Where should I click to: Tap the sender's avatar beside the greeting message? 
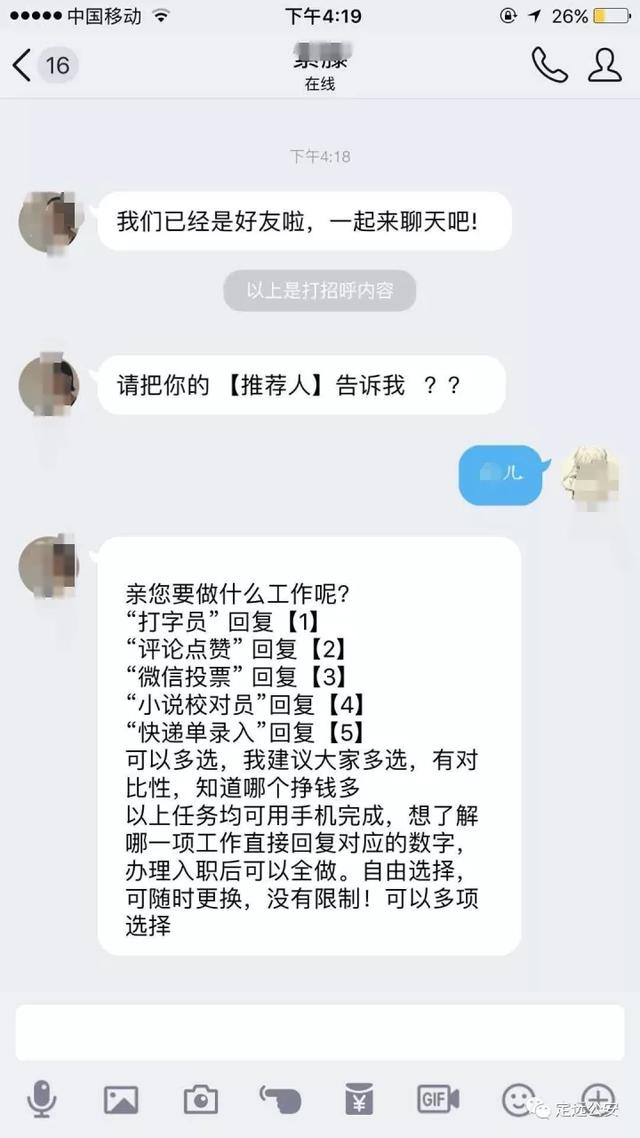[49, 222]
